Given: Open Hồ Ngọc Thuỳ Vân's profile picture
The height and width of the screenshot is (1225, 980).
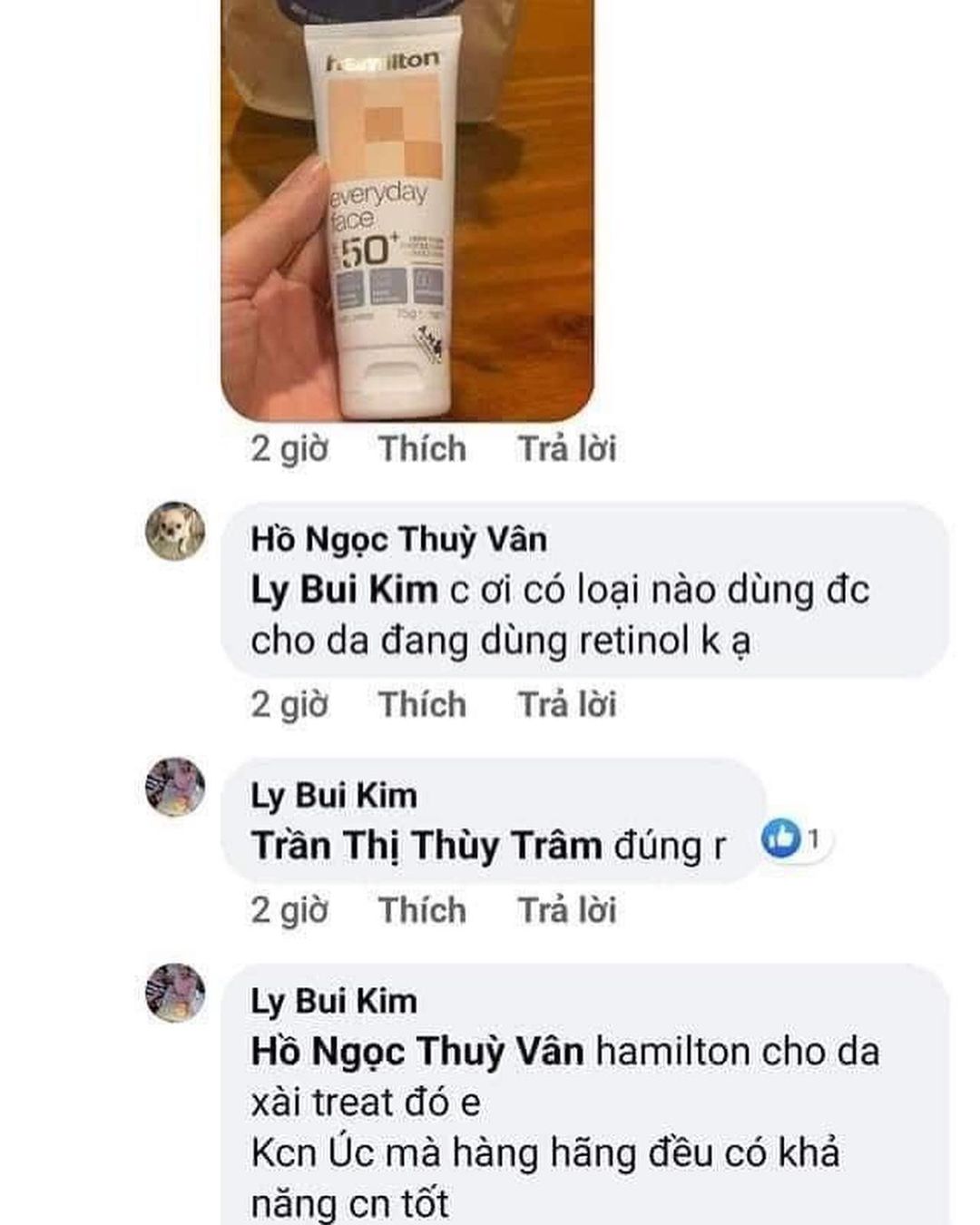Looking at the screenshot, I should [175, 531].
